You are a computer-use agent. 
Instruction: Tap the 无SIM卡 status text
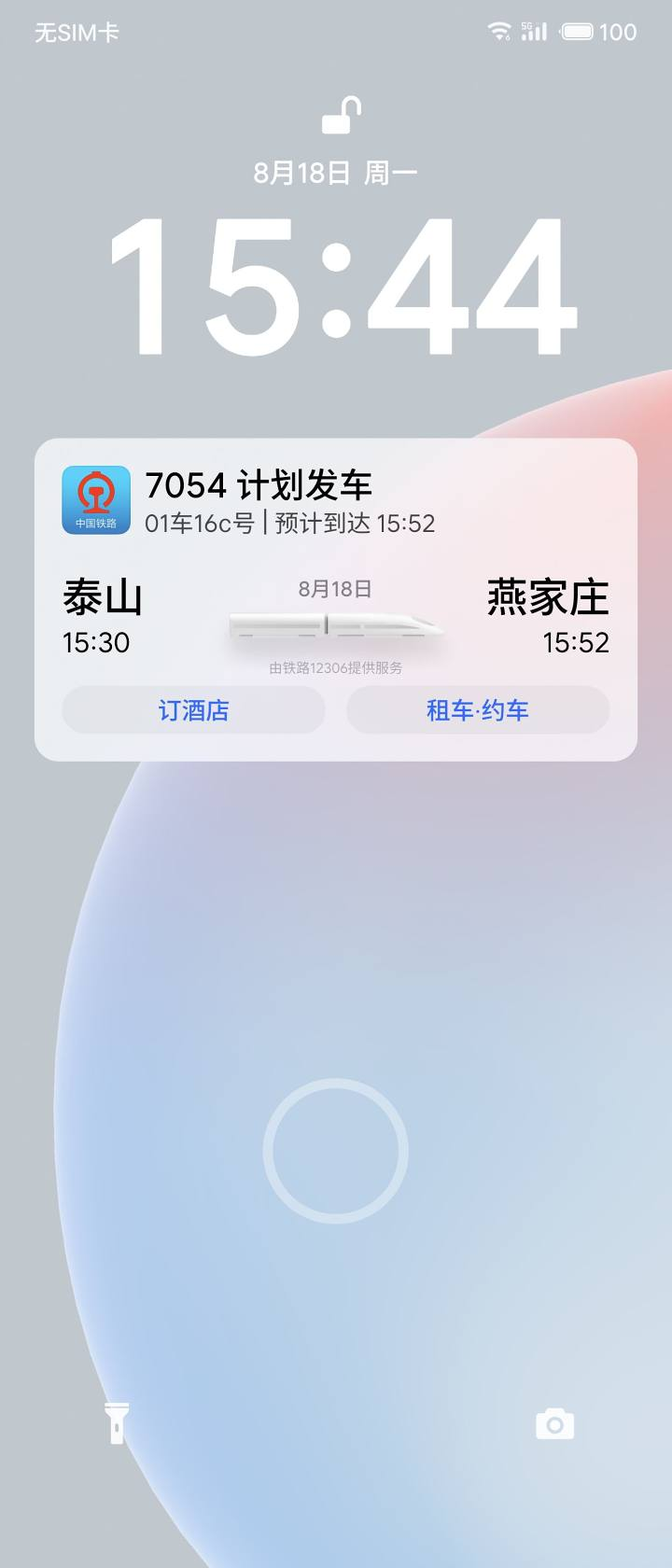pyautogui.click(x=75, y=31)
